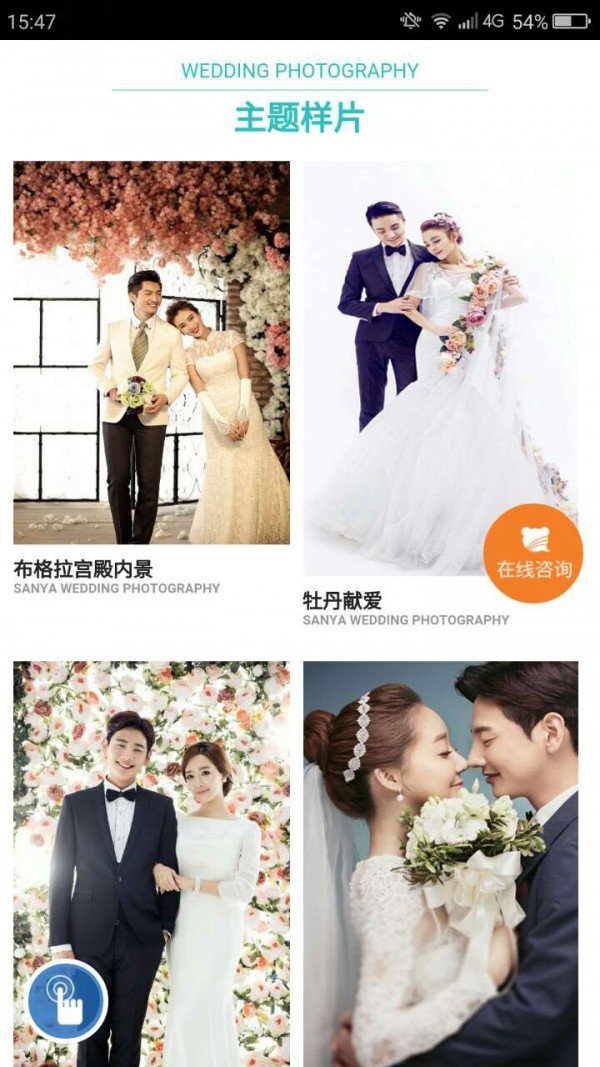View the close-up couple with bouquet tile
This screenshot has height=1067, width=600.
pyautogui.click(x=441, y=862)
